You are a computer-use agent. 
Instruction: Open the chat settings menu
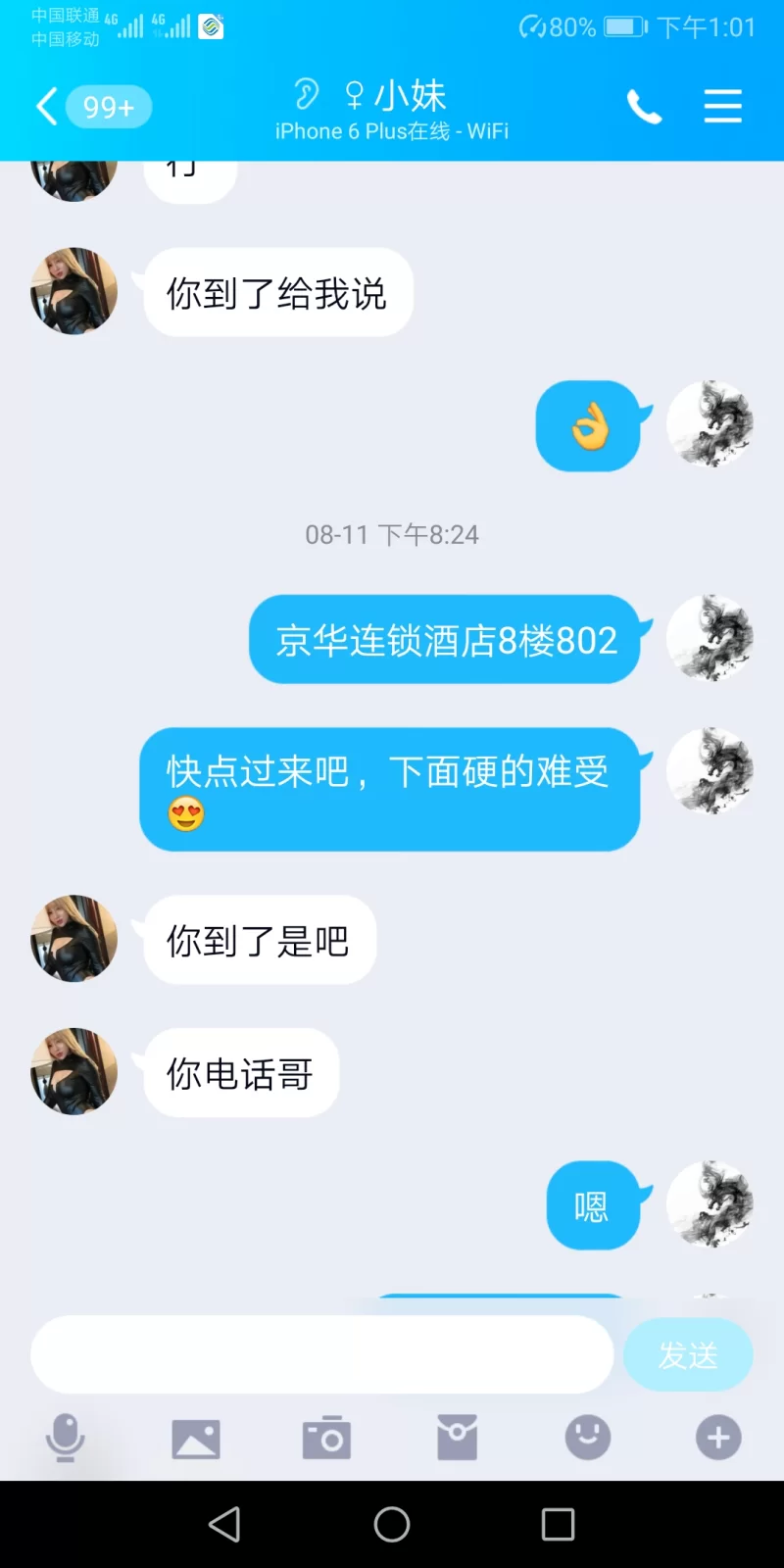click(722, 106)
